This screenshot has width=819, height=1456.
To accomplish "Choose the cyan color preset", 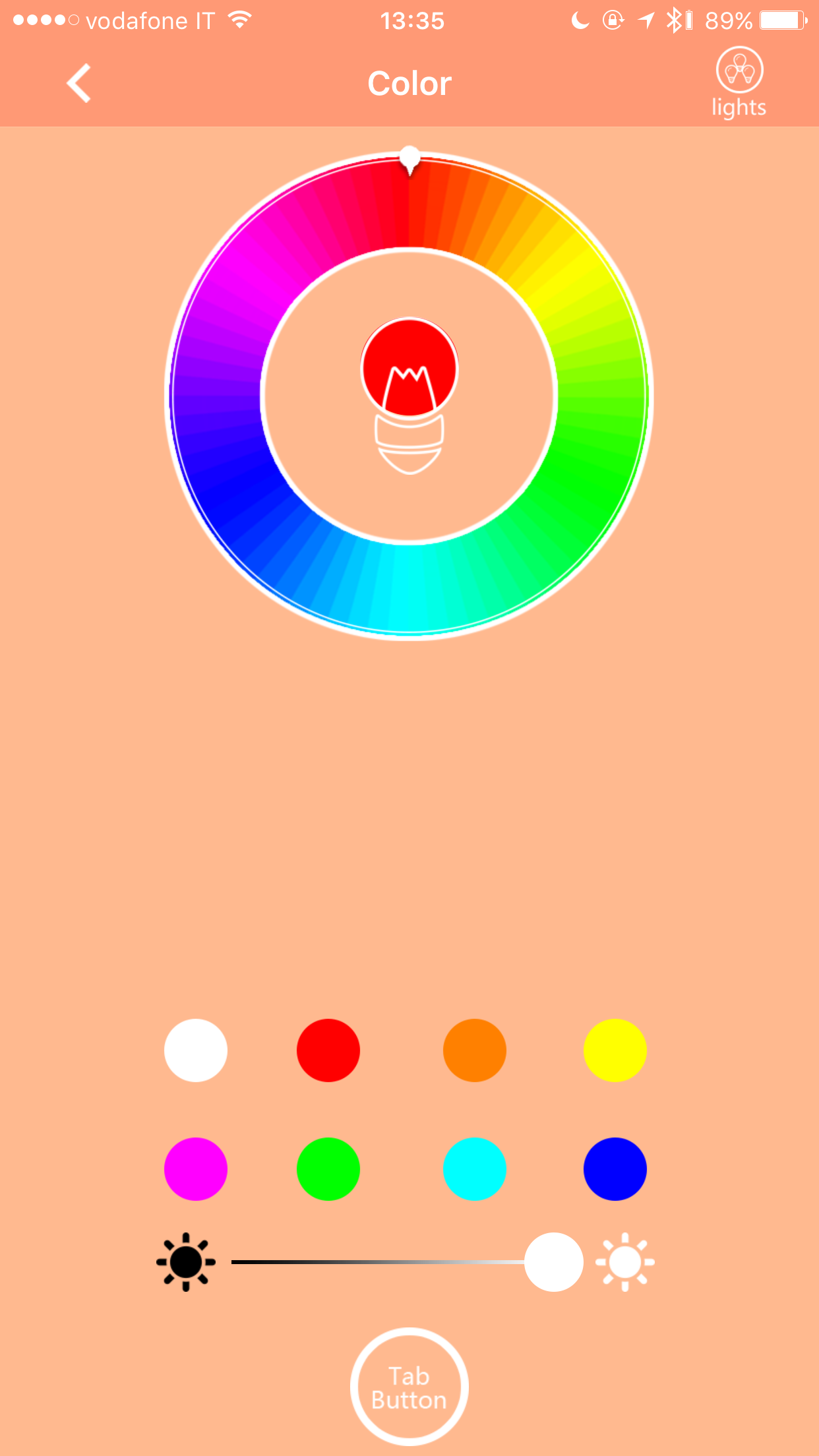I will coord(475,1169).
